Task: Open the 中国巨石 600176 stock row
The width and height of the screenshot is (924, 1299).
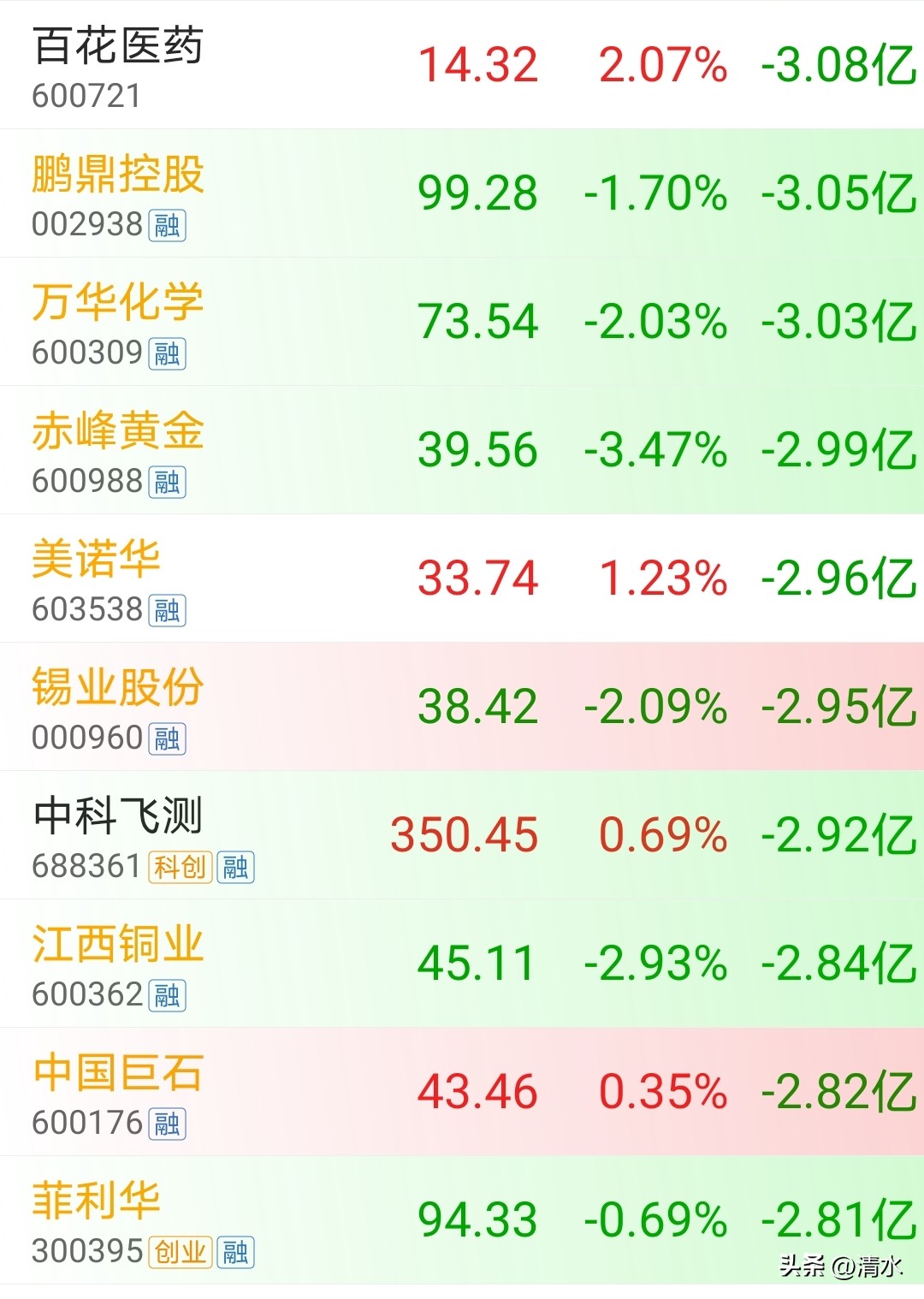Action: pyautogui.click(x=462, y=1092)
